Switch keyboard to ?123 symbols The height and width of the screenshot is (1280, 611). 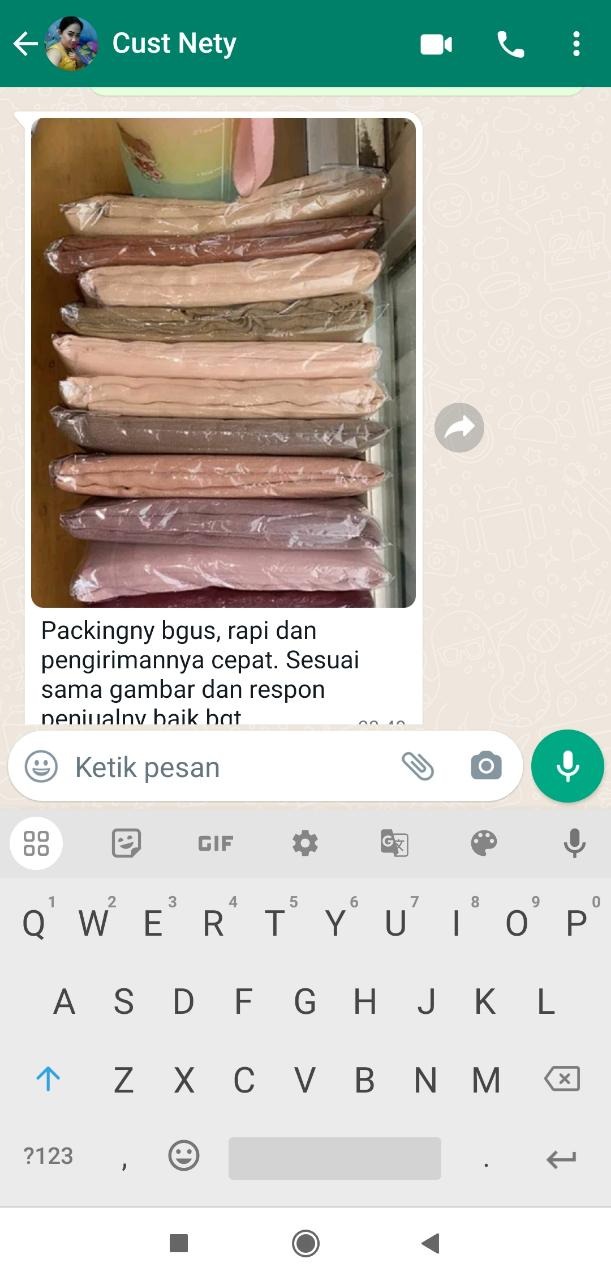click(48, 1157)
